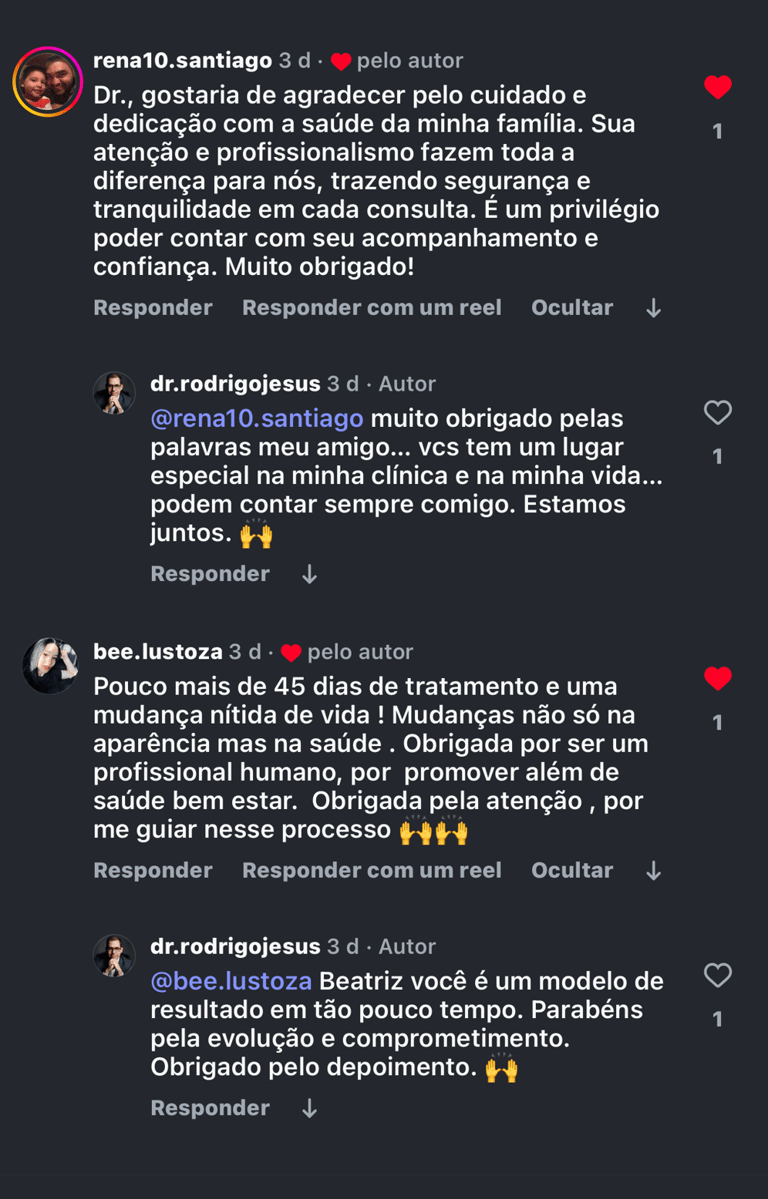Unlike bee.lustoza's comment
The height and width of the screenshot is (1199, 768).
[x=717, y=680]
